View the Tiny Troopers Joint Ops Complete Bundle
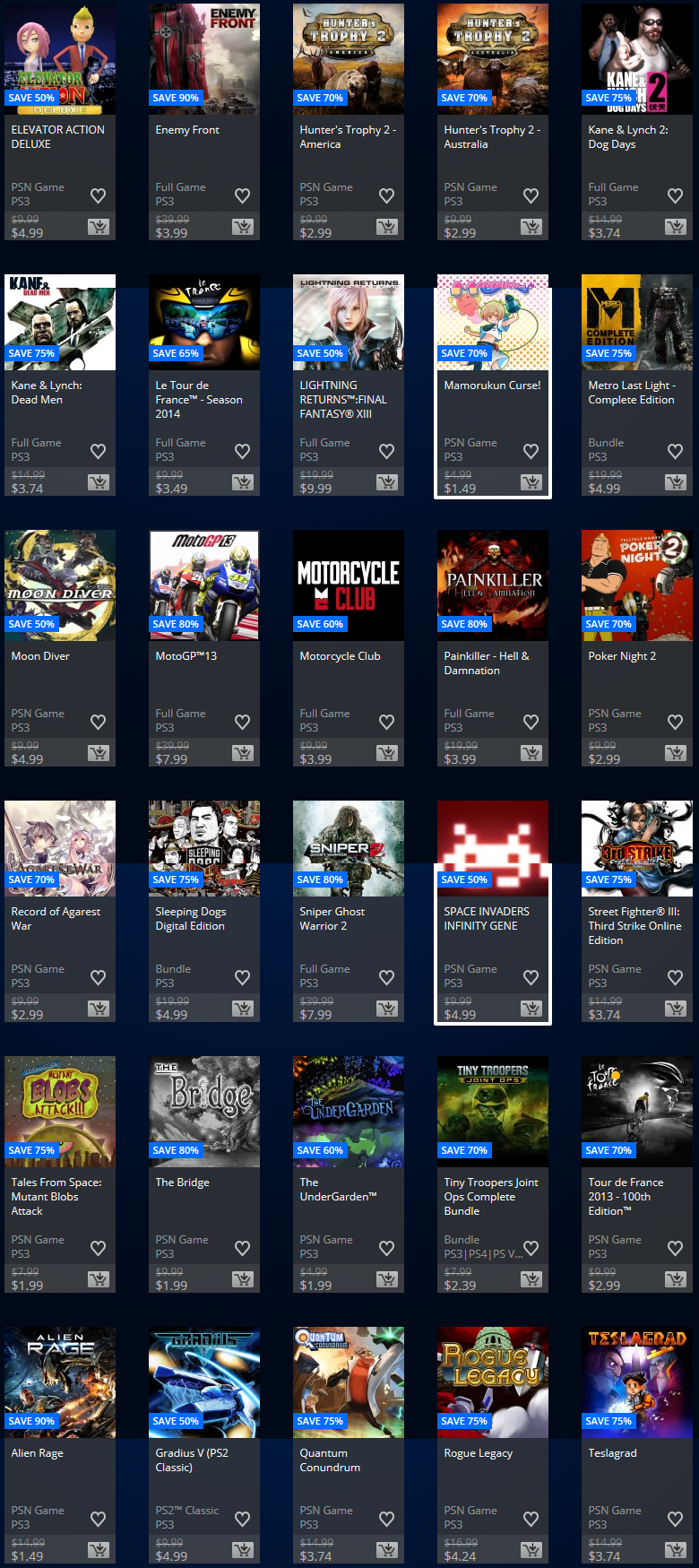The image size is (699, 1568). (492, 1111)
